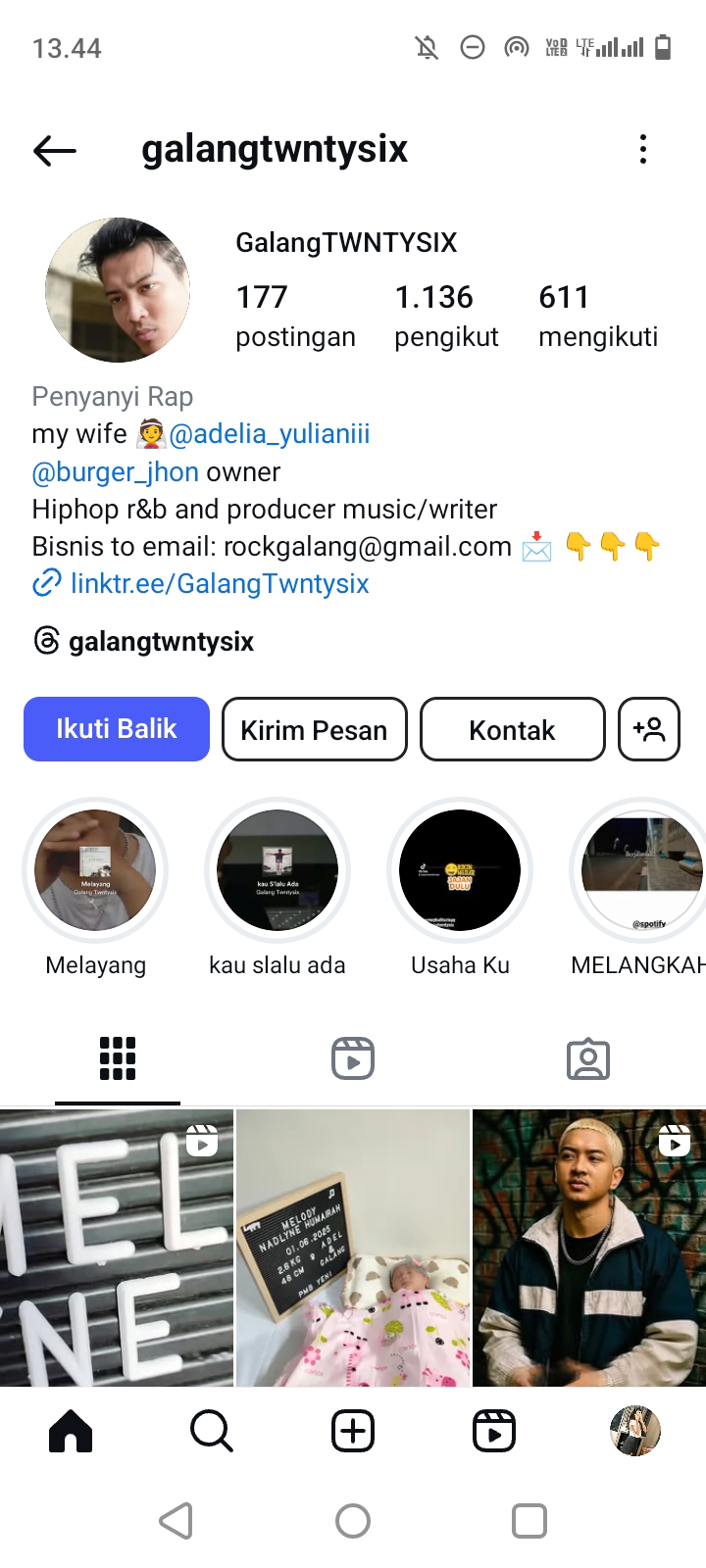View the kau slalu ada highlight
Viewport: 706px width, 1568px height.
pyautogui.click(x=277, y=869)
